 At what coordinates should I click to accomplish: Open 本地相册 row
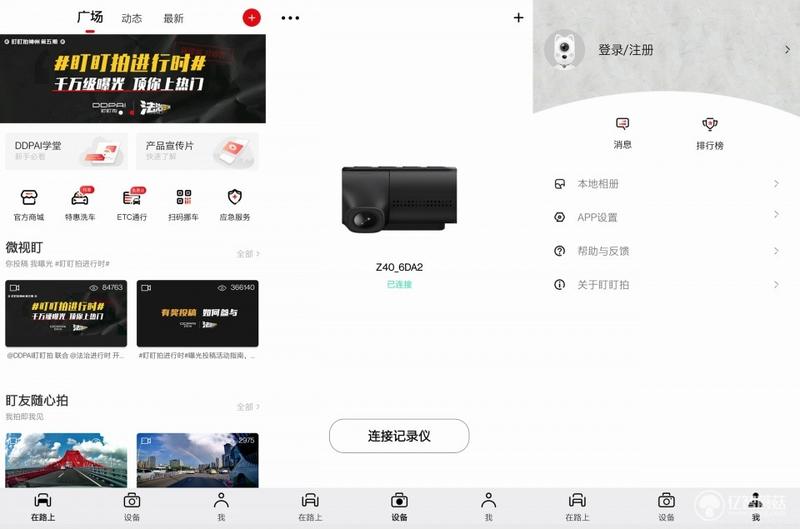(666, 184)
